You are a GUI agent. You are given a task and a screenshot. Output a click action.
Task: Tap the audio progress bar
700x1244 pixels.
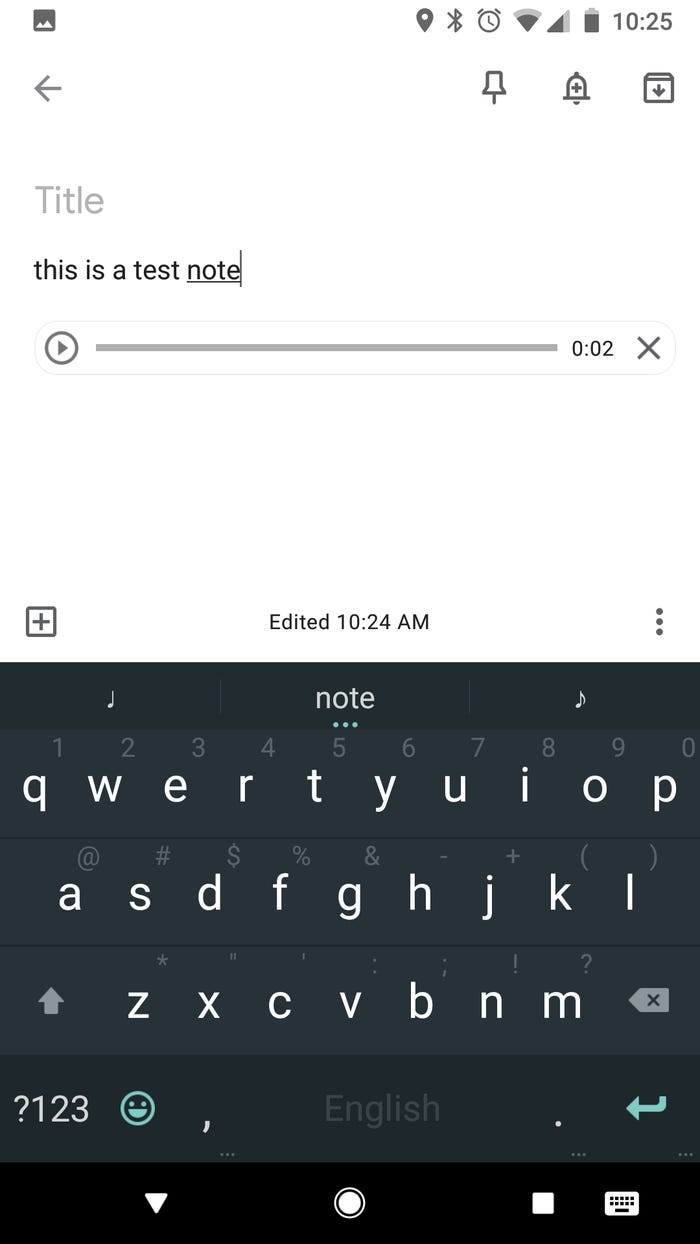tap(326, 348)
